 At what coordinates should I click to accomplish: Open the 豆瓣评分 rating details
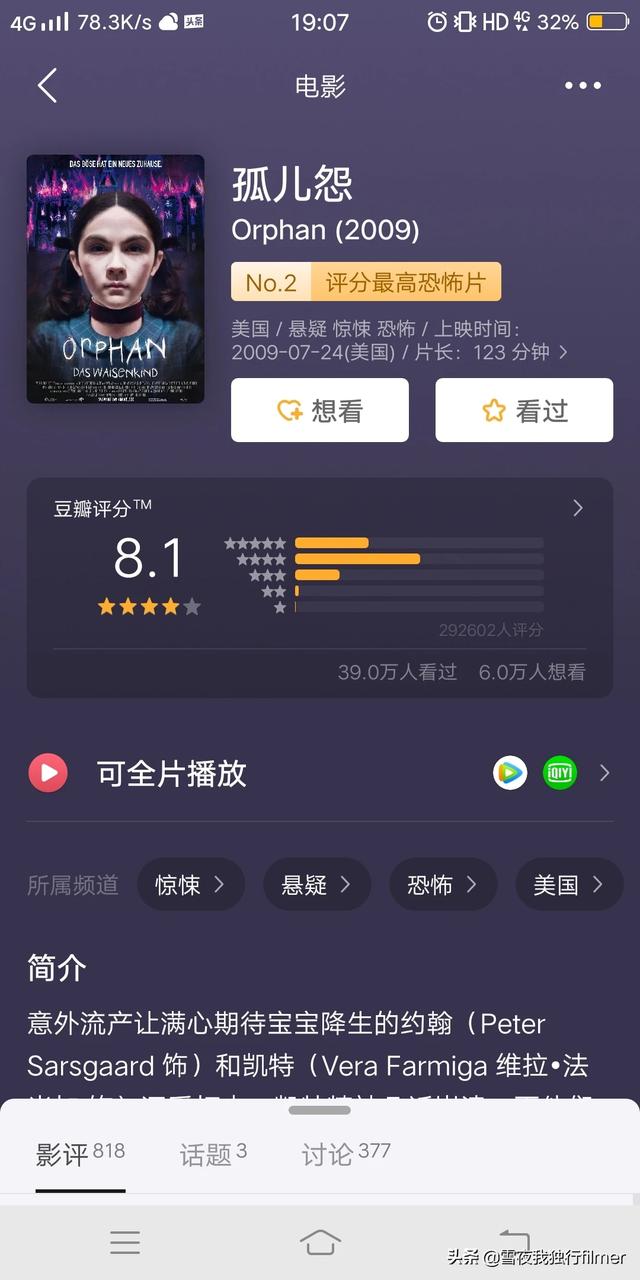tap(577, 508)
